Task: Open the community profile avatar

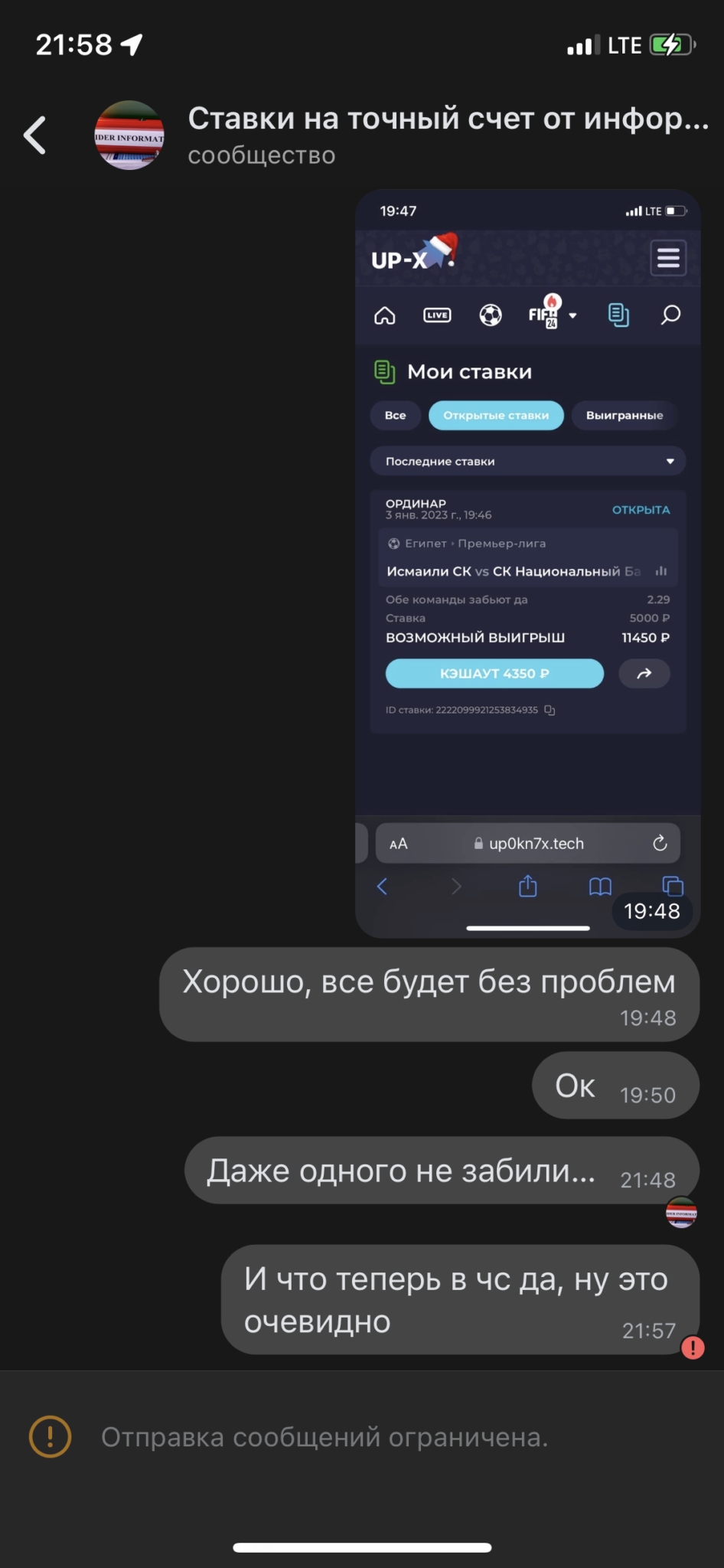Action: pos(129,136)
